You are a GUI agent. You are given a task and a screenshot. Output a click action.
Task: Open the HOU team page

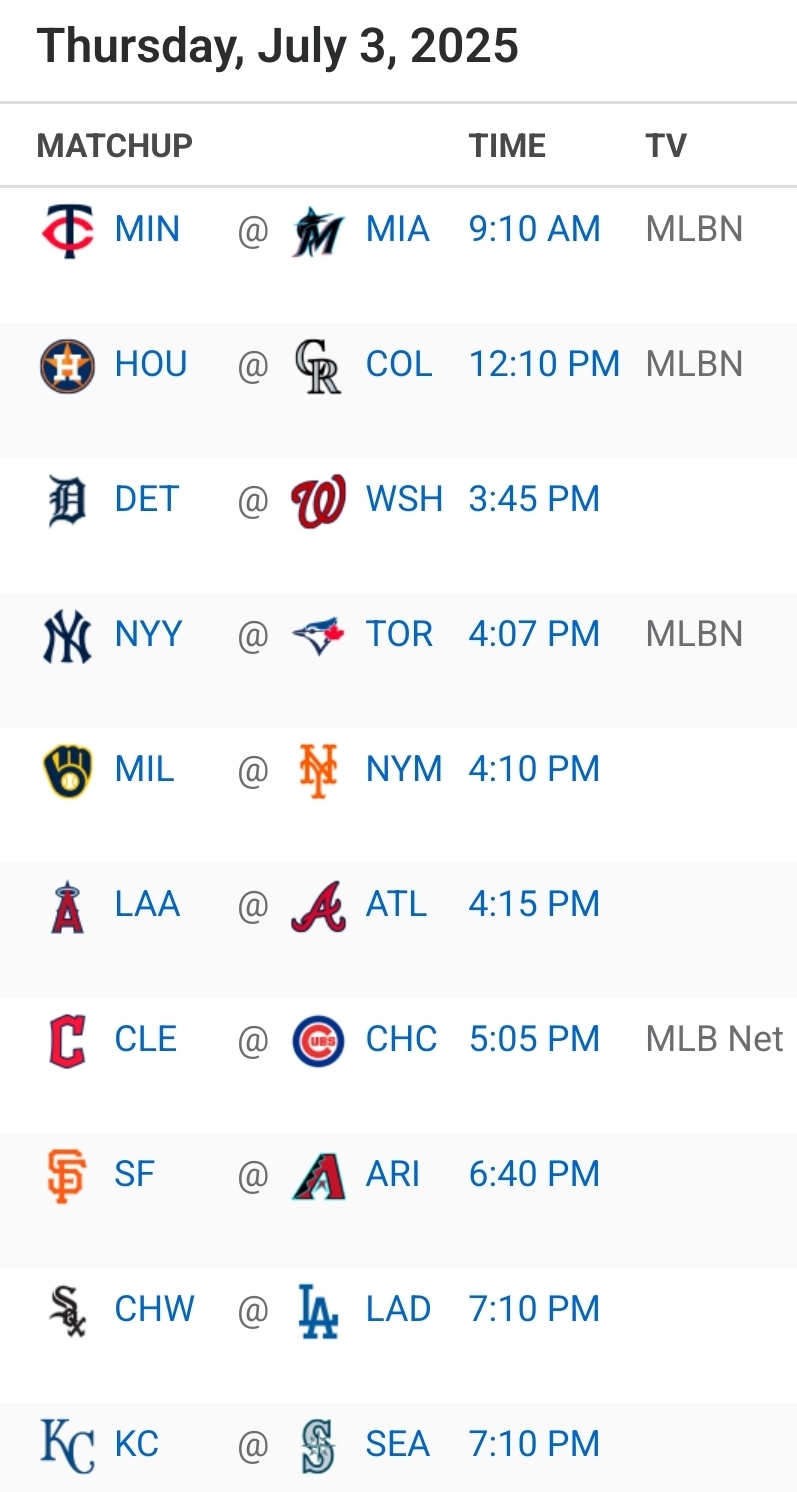151,364
